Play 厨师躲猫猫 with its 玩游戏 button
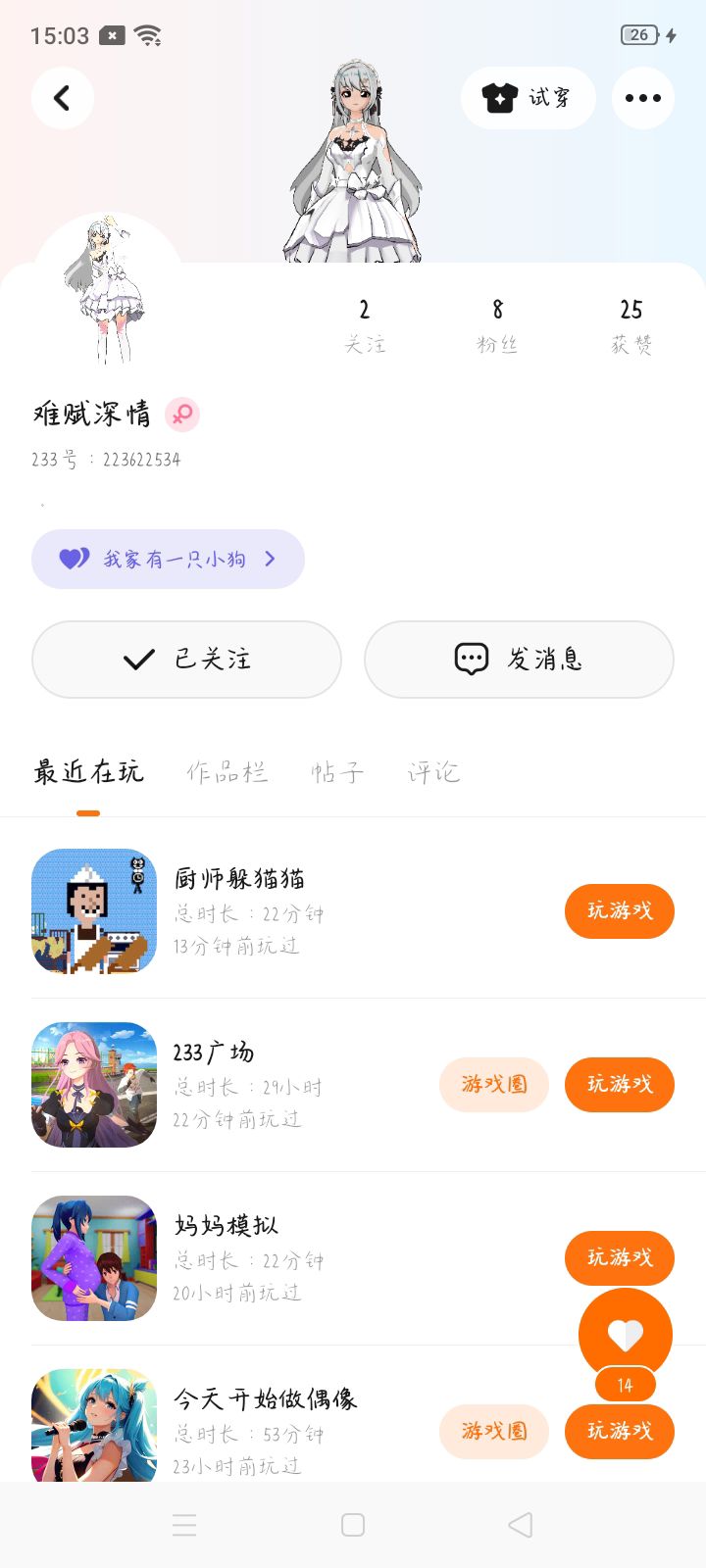 [619, 911]
